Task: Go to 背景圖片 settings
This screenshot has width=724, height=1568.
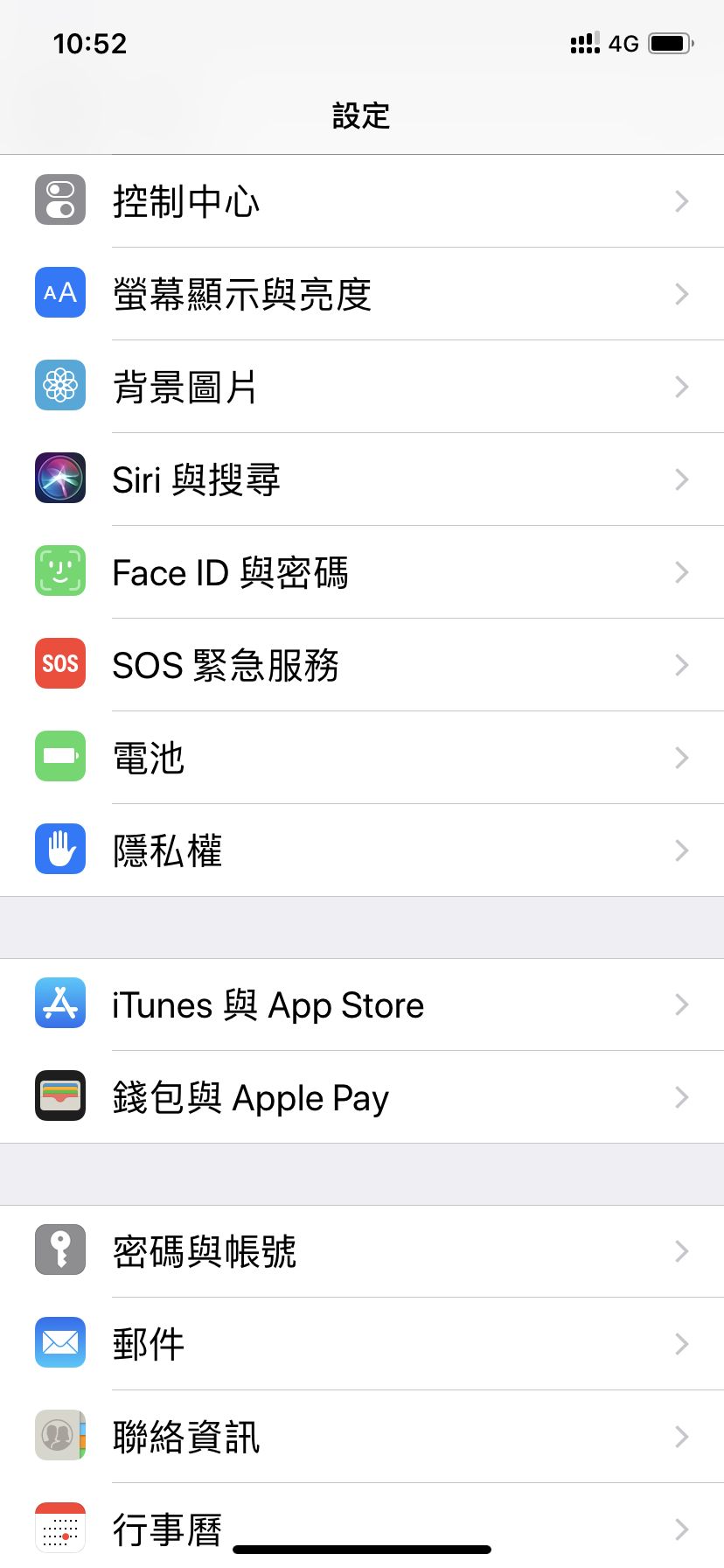Action: [x=362, y=387]
